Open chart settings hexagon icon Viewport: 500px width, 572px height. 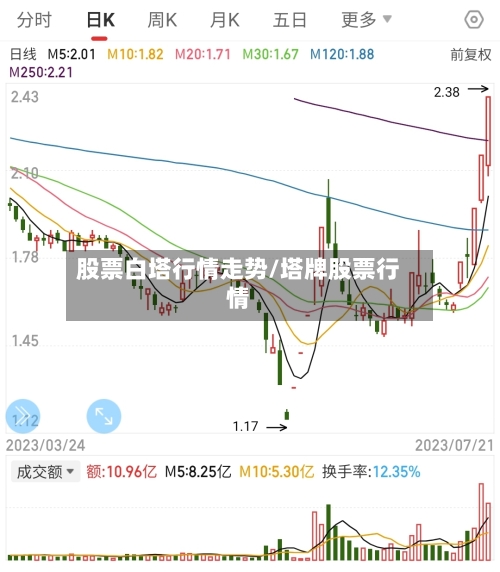click(x=474, y=20)
